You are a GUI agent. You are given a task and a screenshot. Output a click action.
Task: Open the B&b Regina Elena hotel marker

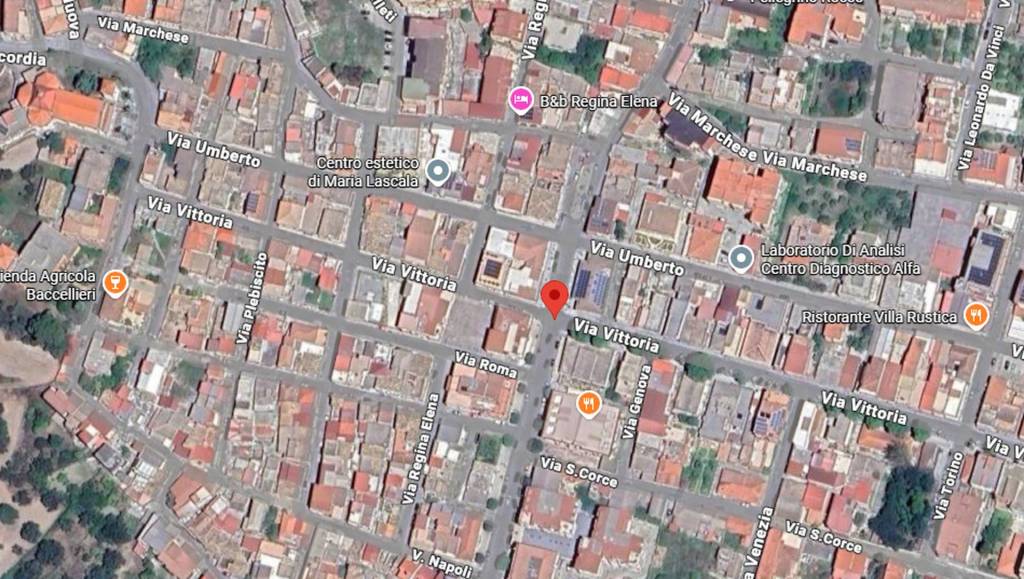pos(519,100)
